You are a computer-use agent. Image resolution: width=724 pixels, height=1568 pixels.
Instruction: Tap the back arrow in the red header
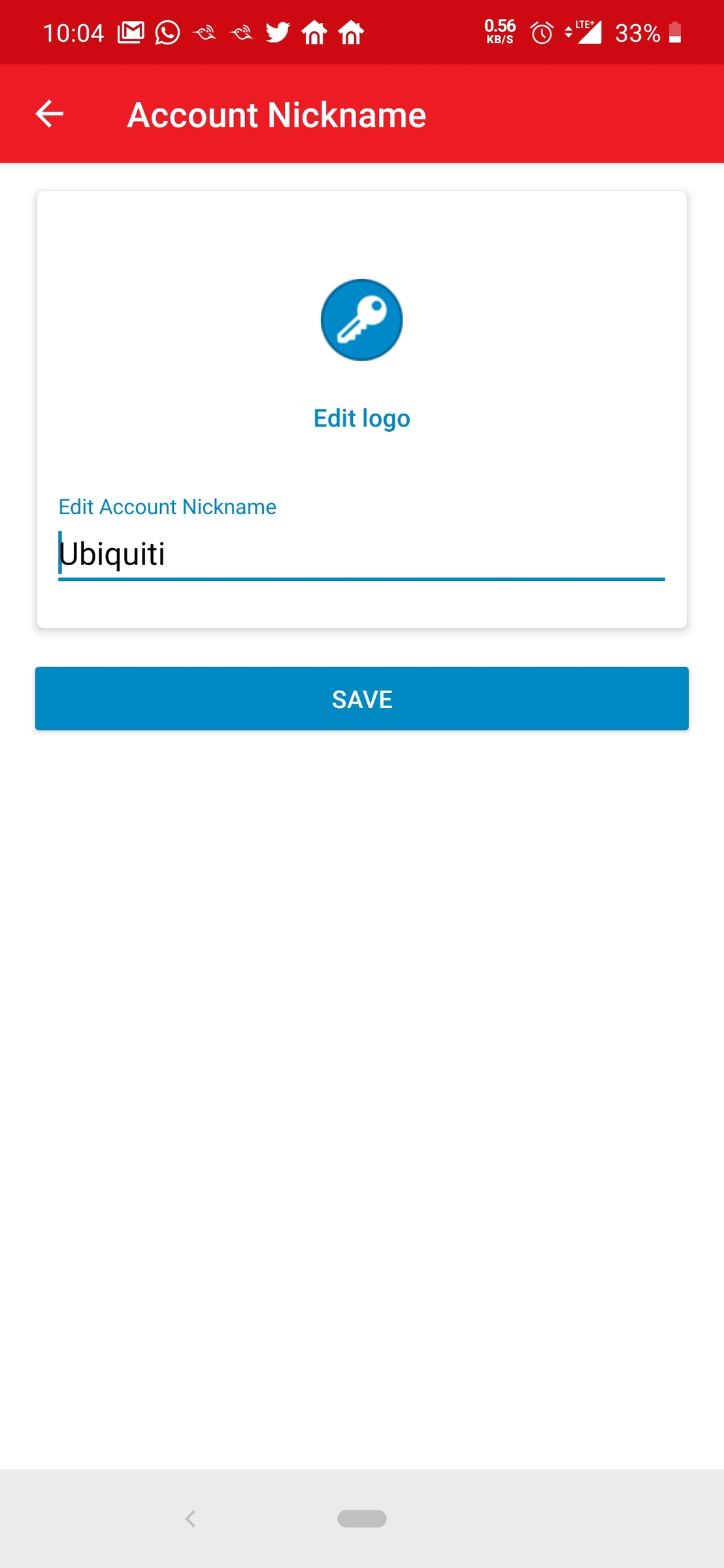tap(48, 114)
